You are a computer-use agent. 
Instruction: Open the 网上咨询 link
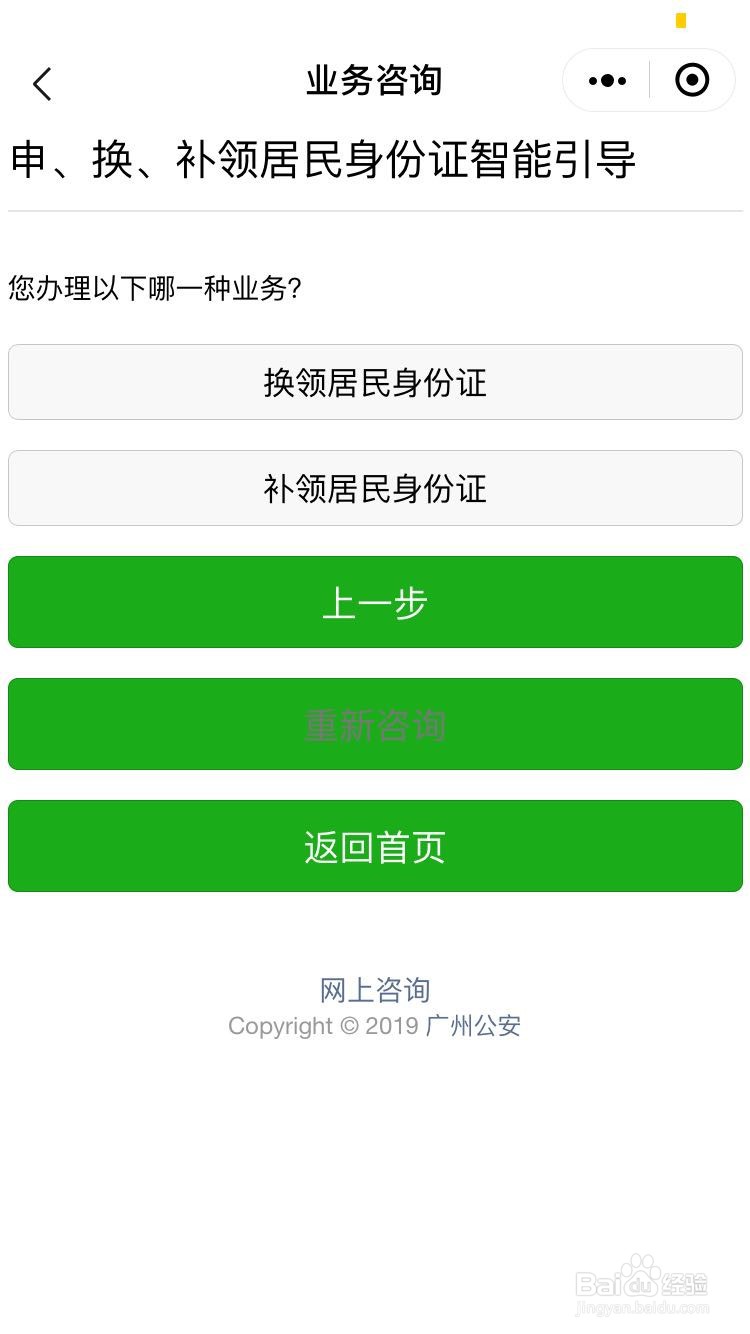pyautogui.click(x=375, y=989)
